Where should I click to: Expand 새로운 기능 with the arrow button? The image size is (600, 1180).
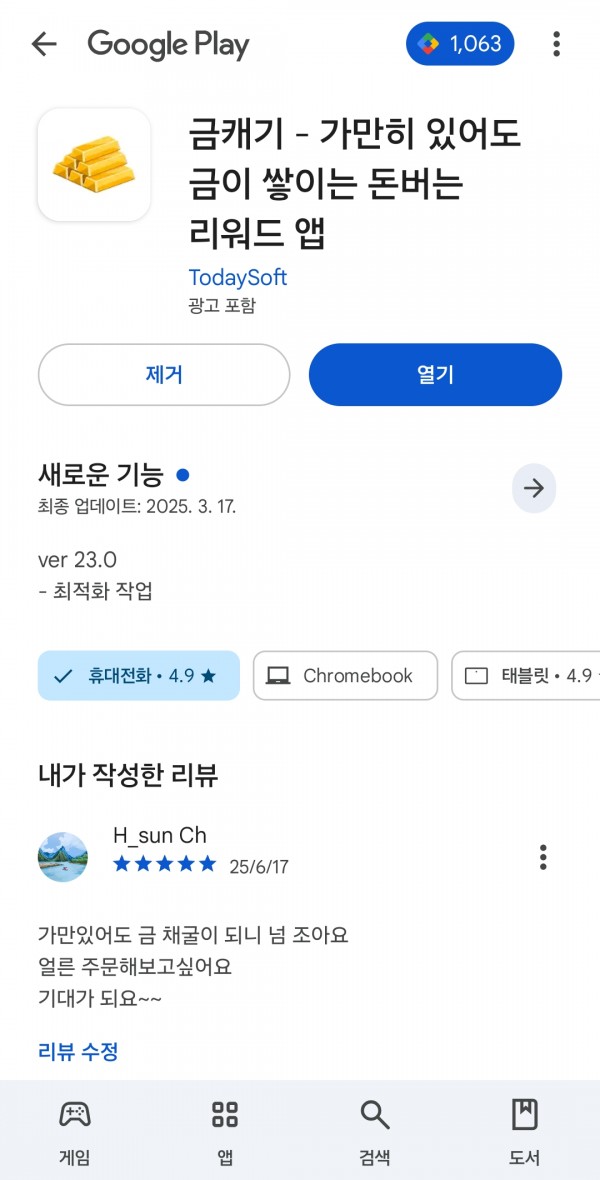click(x=534, y=488)
